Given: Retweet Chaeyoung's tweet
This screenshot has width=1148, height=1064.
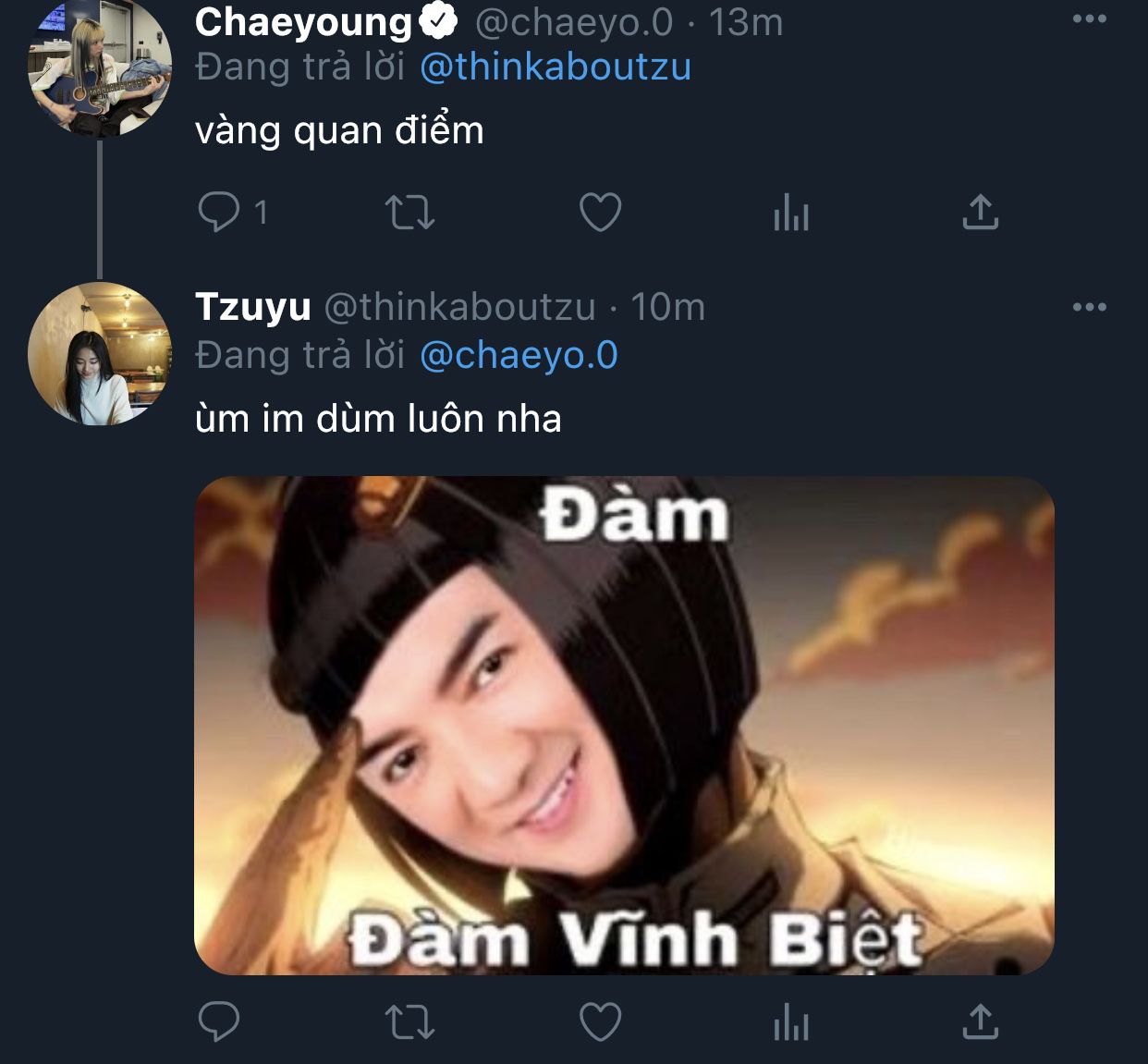Looking at the screenshot, I should pyautogui.click(x=409, y=213).
